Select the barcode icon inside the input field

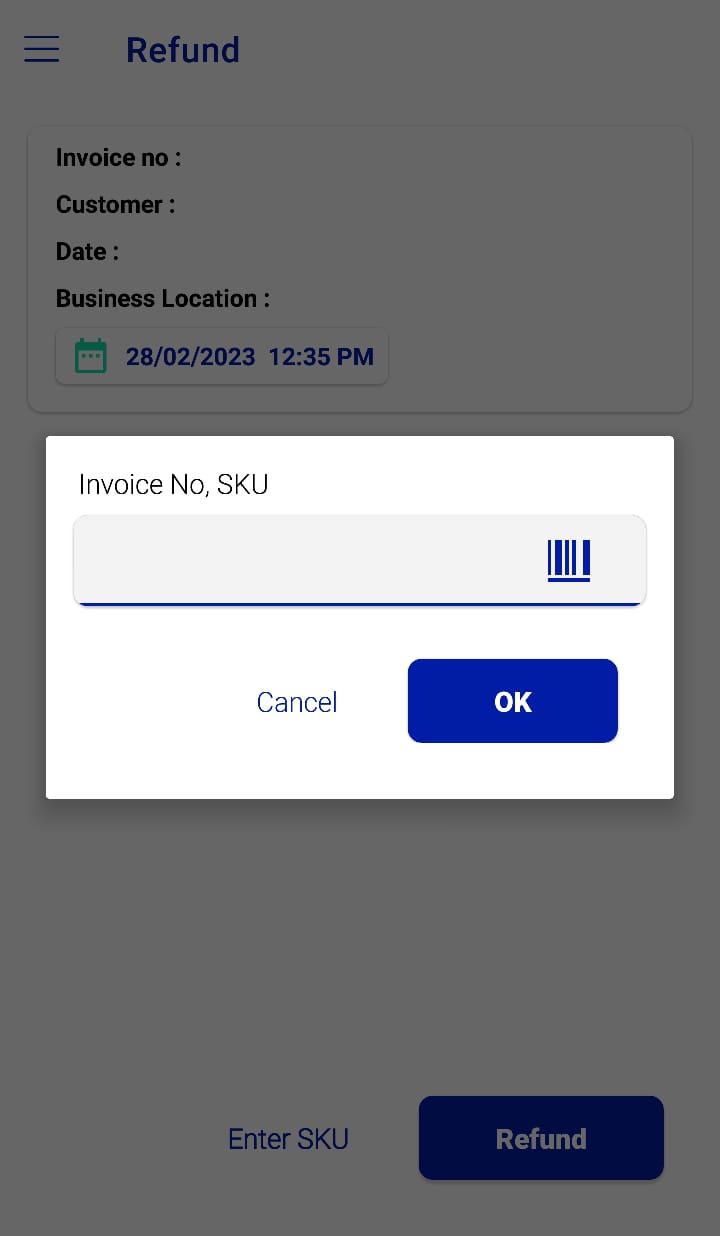point(567,560)
